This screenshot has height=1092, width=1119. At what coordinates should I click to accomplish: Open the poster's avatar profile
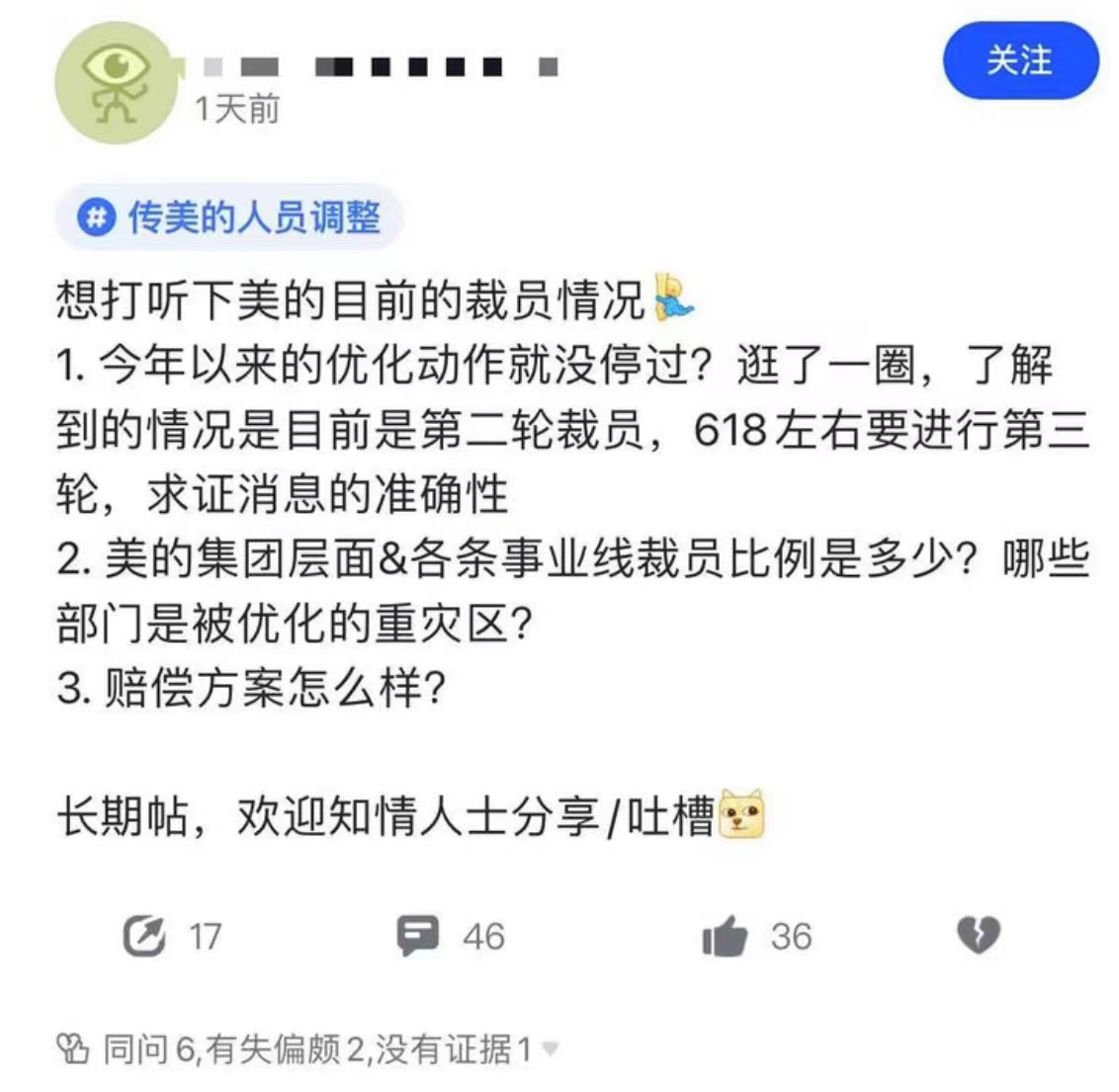point(117,83)
